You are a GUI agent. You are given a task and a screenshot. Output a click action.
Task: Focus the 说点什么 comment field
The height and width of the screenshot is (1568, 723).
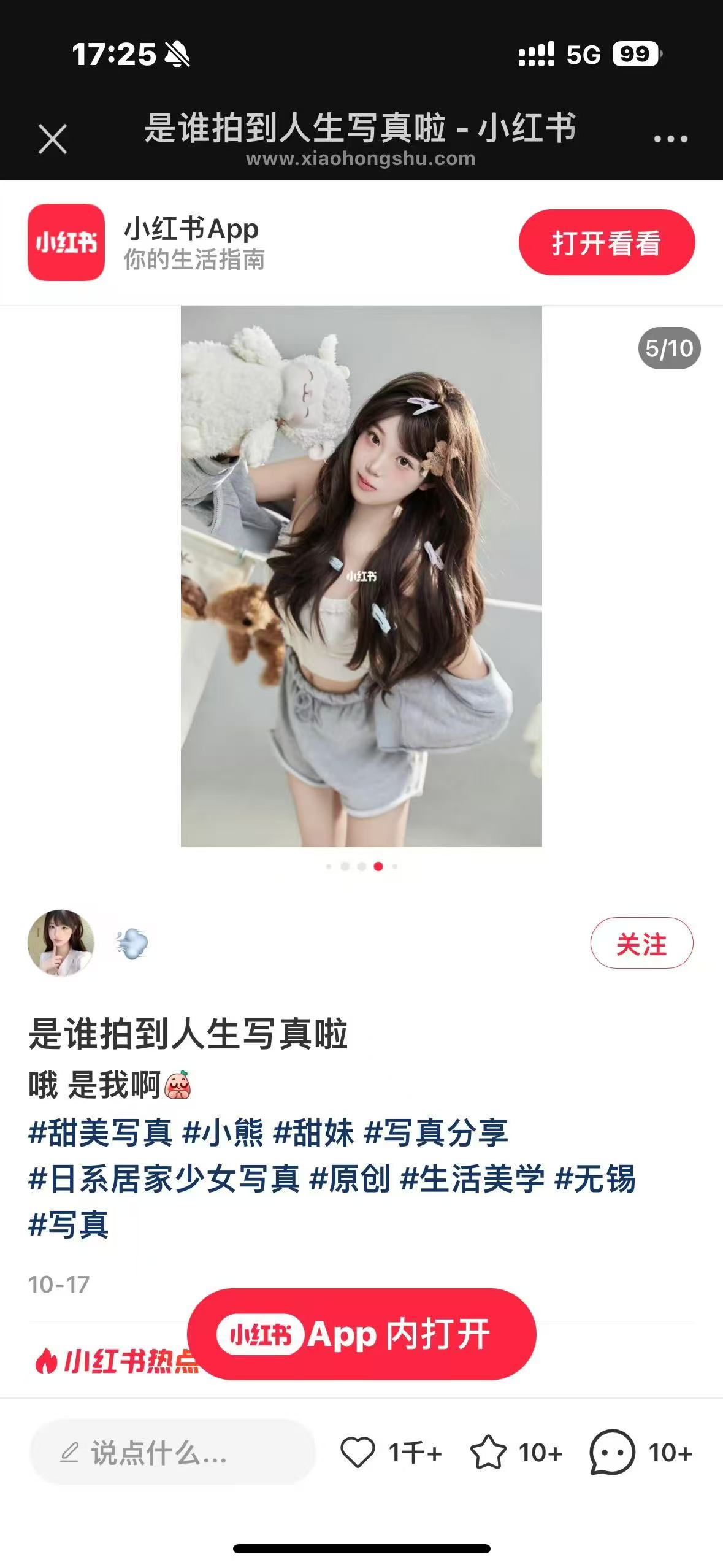click(172, 1452)
